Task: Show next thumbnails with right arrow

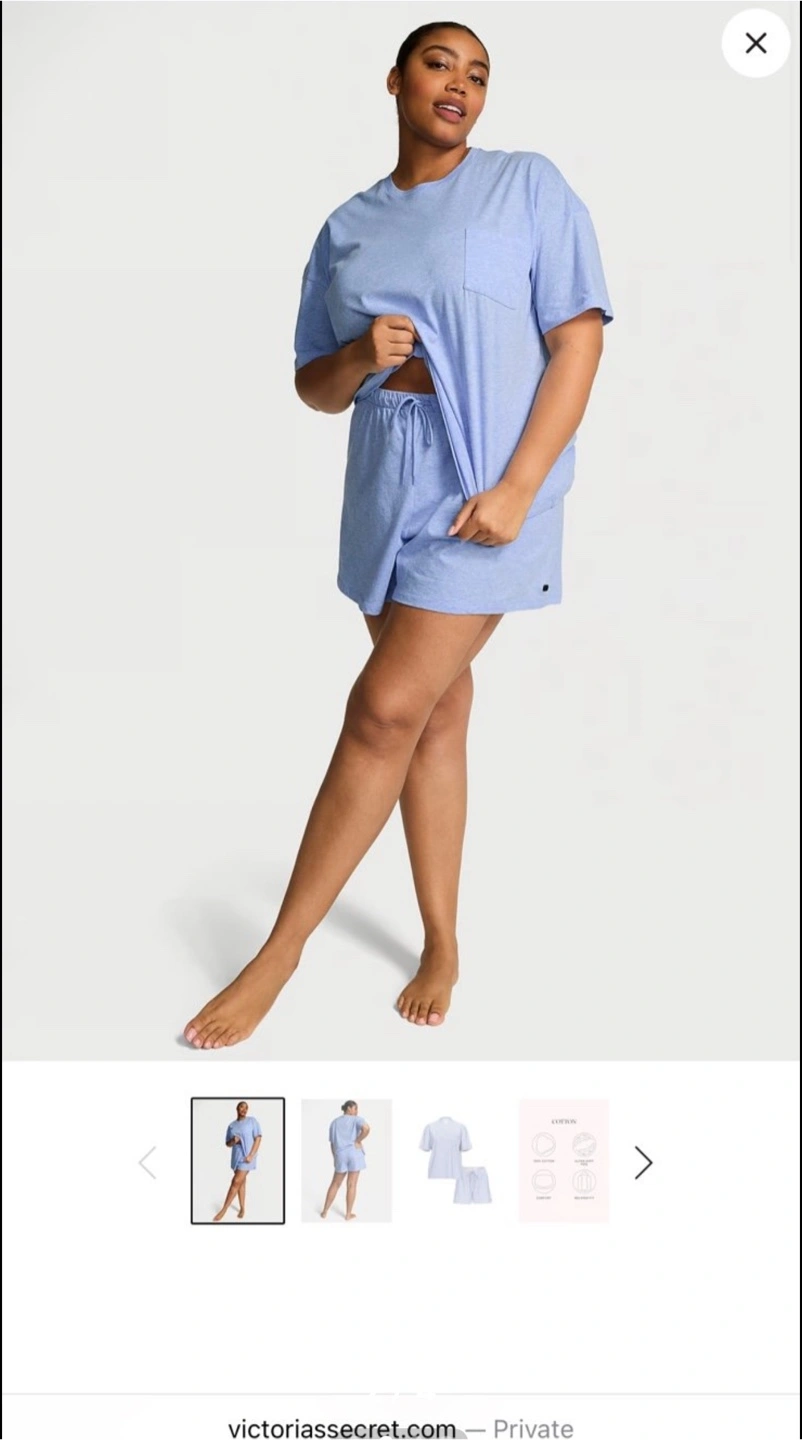Action: tap(643, 1162)
